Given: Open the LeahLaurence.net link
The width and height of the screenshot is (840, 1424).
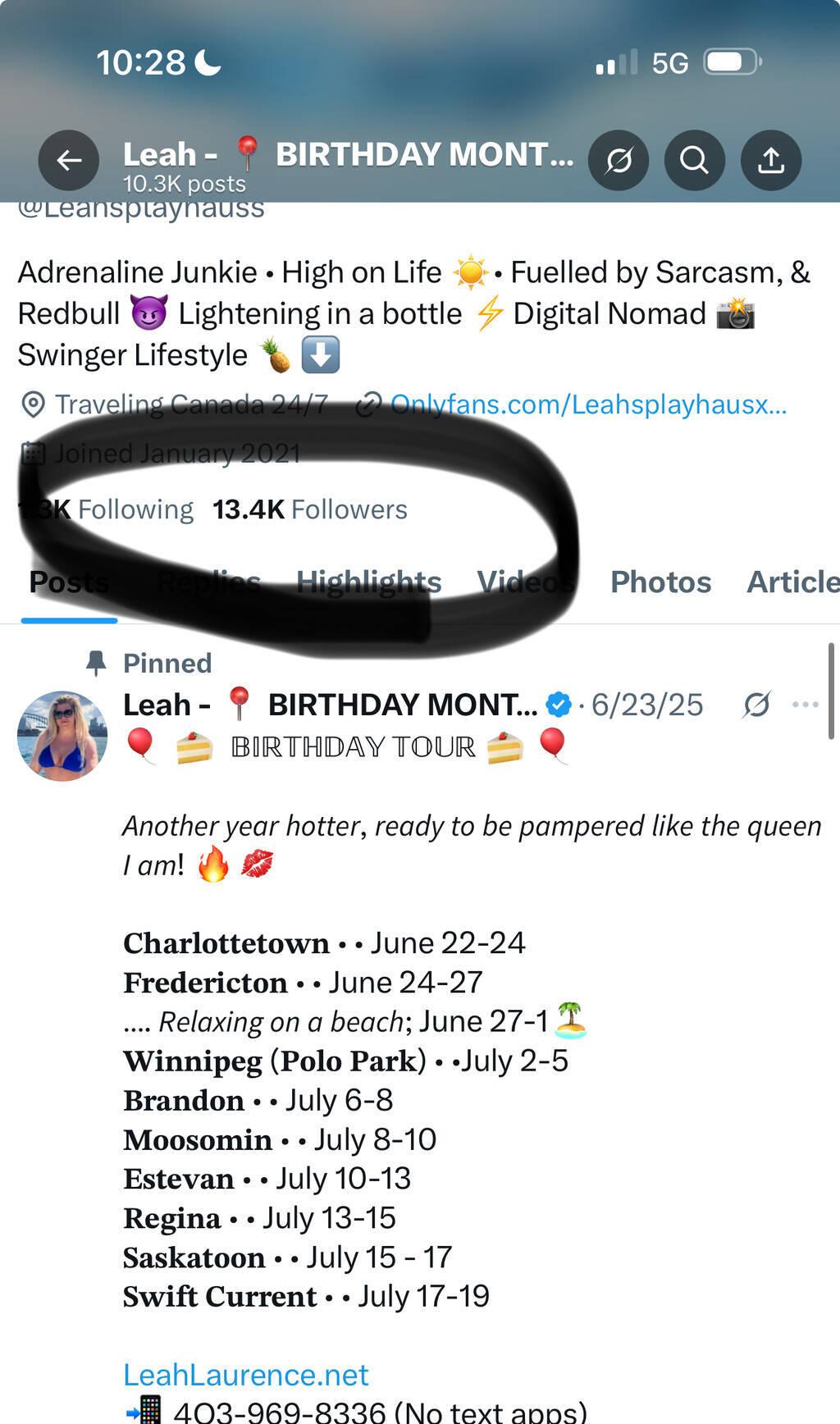Looking at the screenshot, I should [246, 1375].
